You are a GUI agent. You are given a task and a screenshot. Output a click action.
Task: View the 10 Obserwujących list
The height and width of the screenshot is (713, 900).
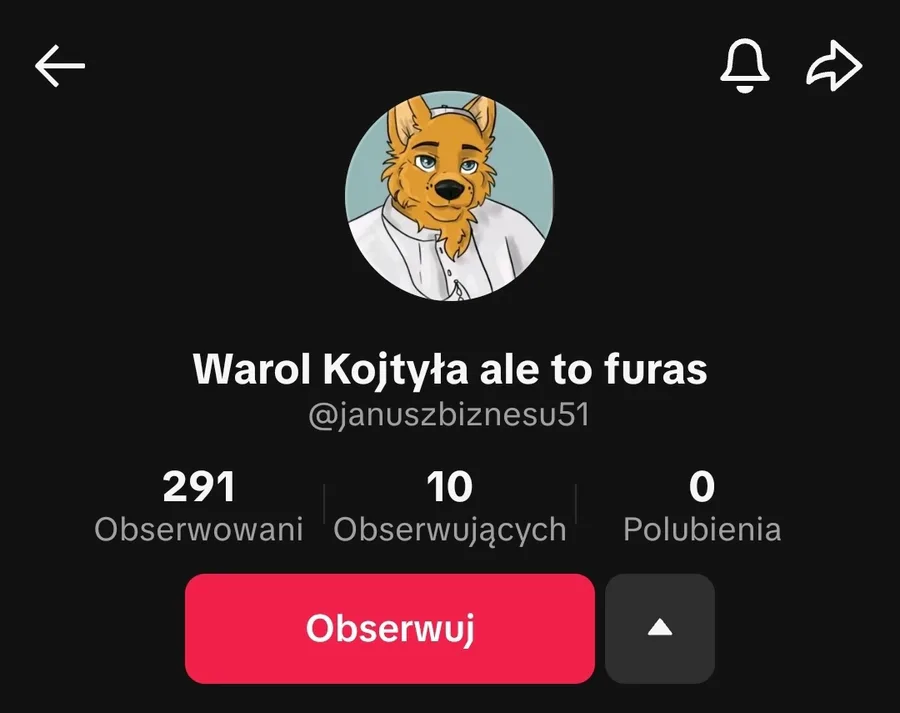449,506
